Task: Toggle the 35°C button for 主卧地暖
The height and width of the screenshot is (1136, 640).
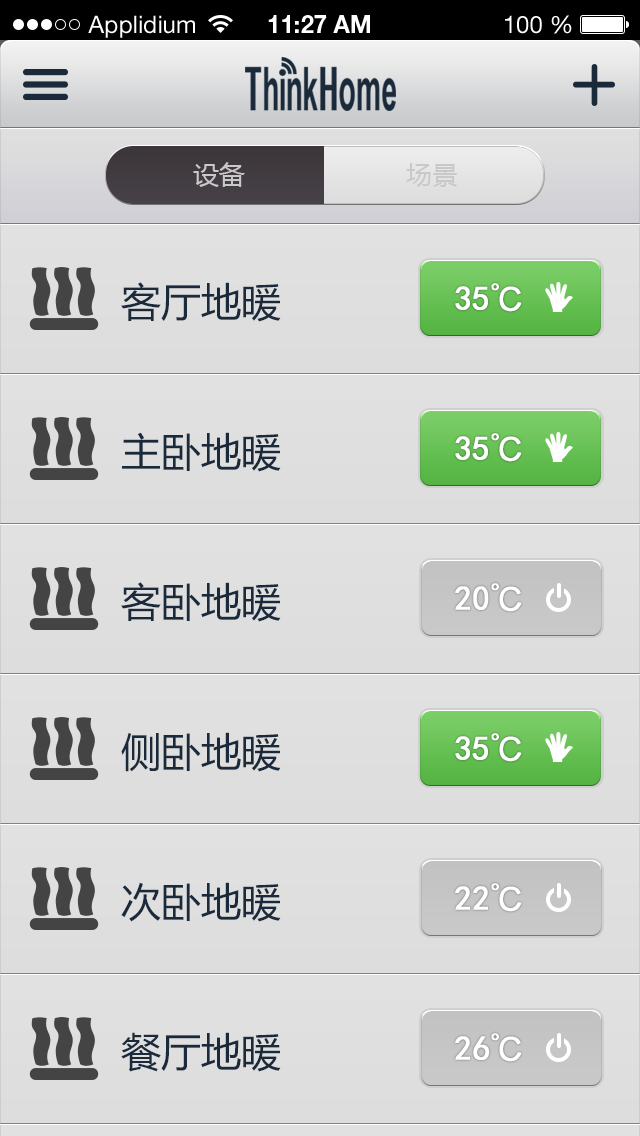Action: click(x=510, y=448)
